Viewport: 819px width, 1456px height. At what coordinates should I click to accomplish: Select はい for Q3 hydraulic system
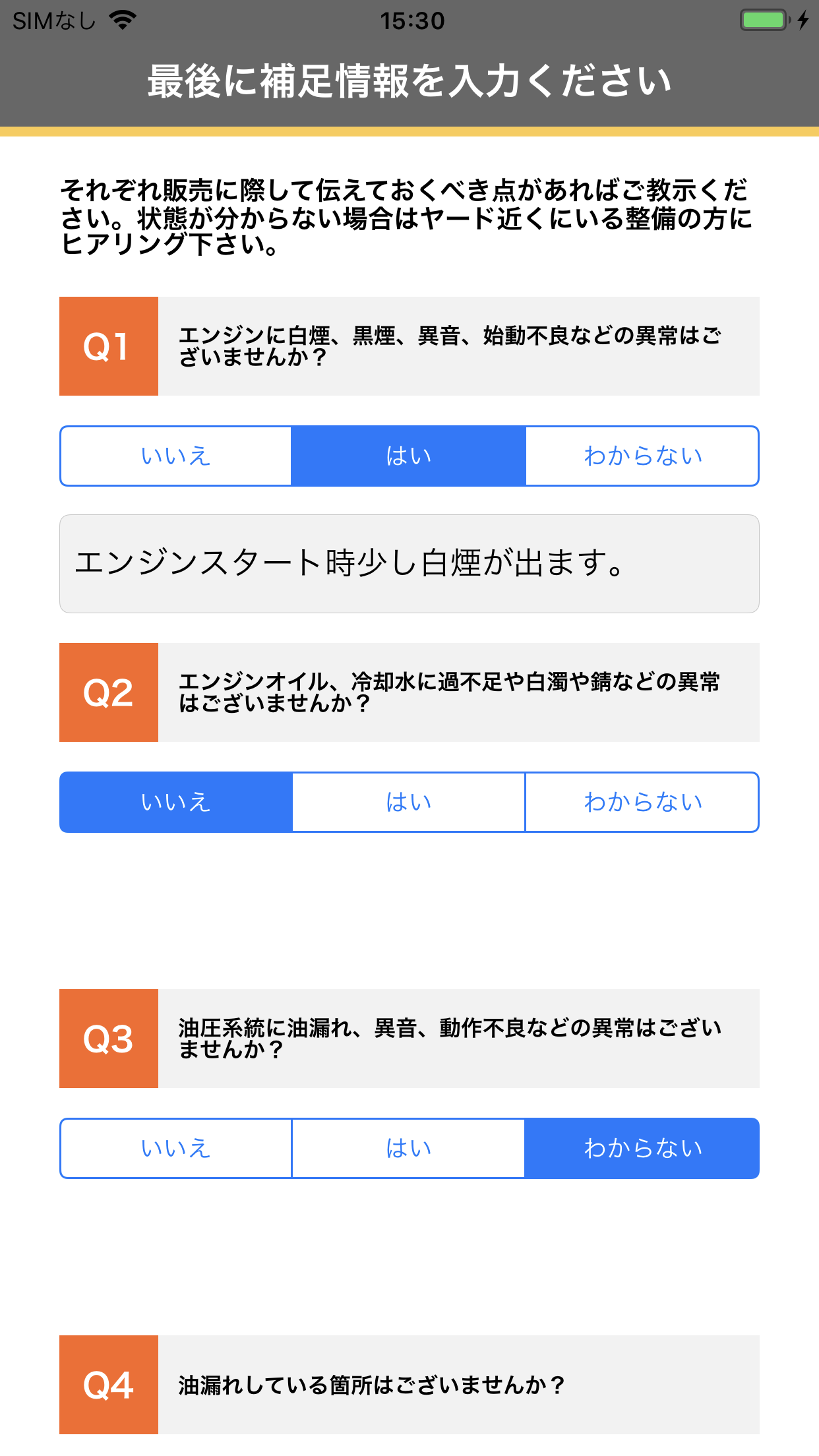point(409,1148)
